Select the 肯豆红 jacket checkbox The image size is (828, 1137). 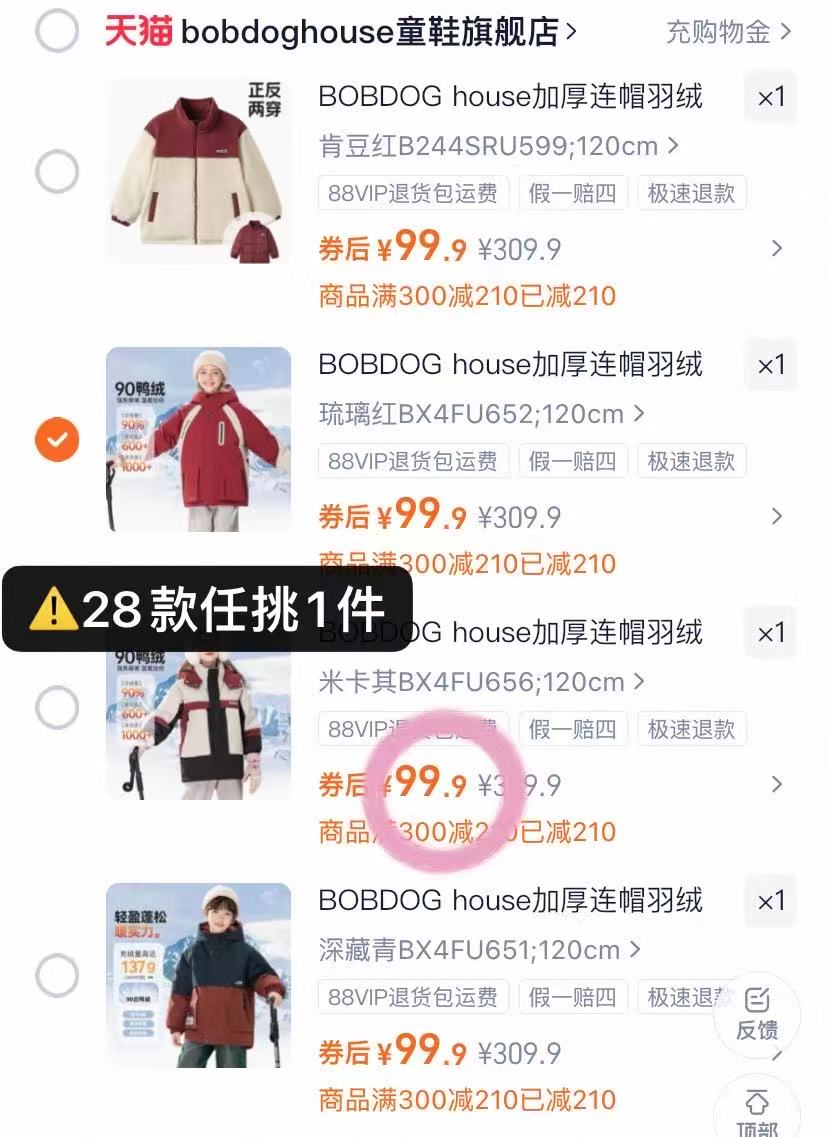(x=57, y=172)
